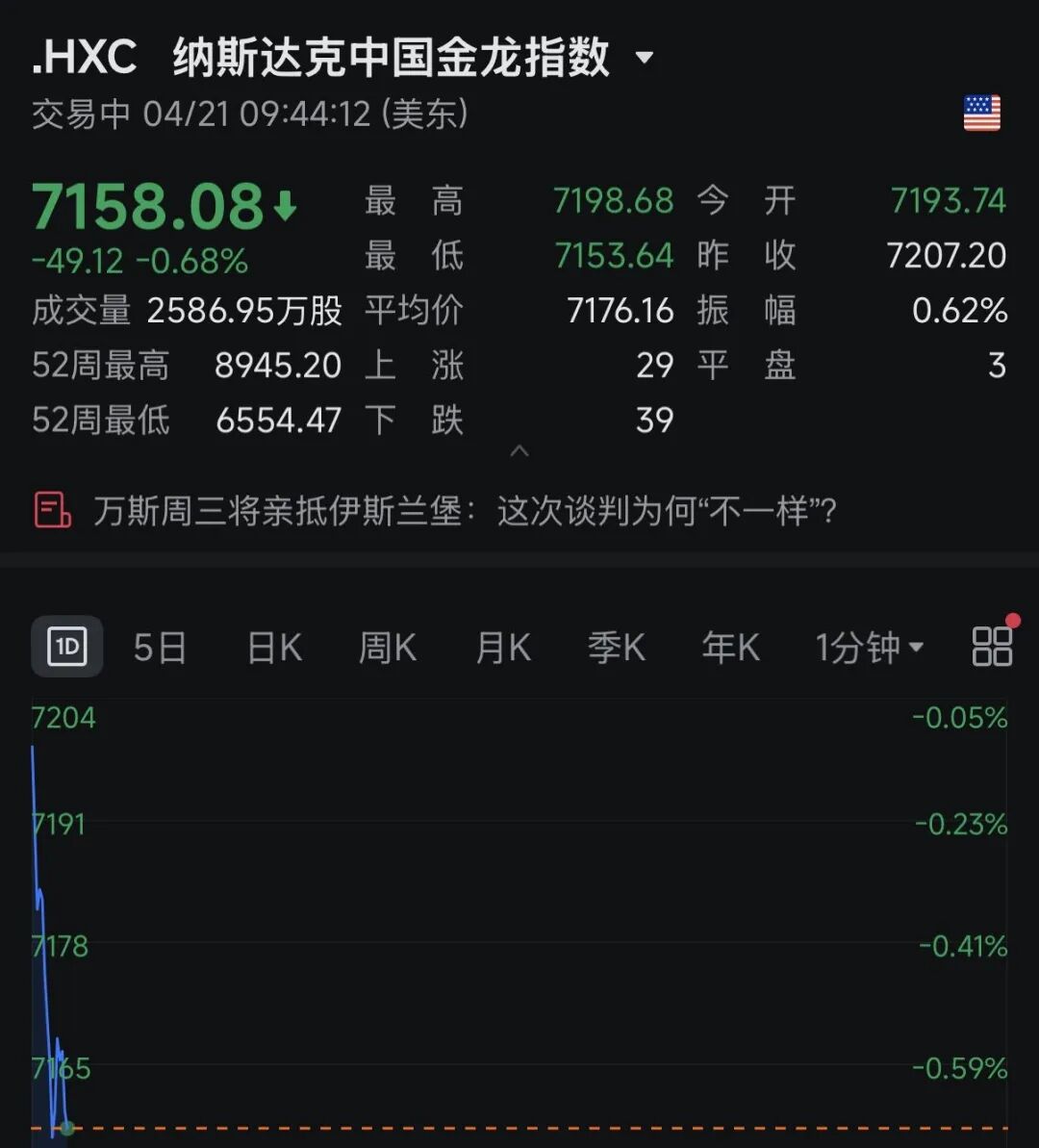Click the orange dashed previous close line

pos(519,1126)
